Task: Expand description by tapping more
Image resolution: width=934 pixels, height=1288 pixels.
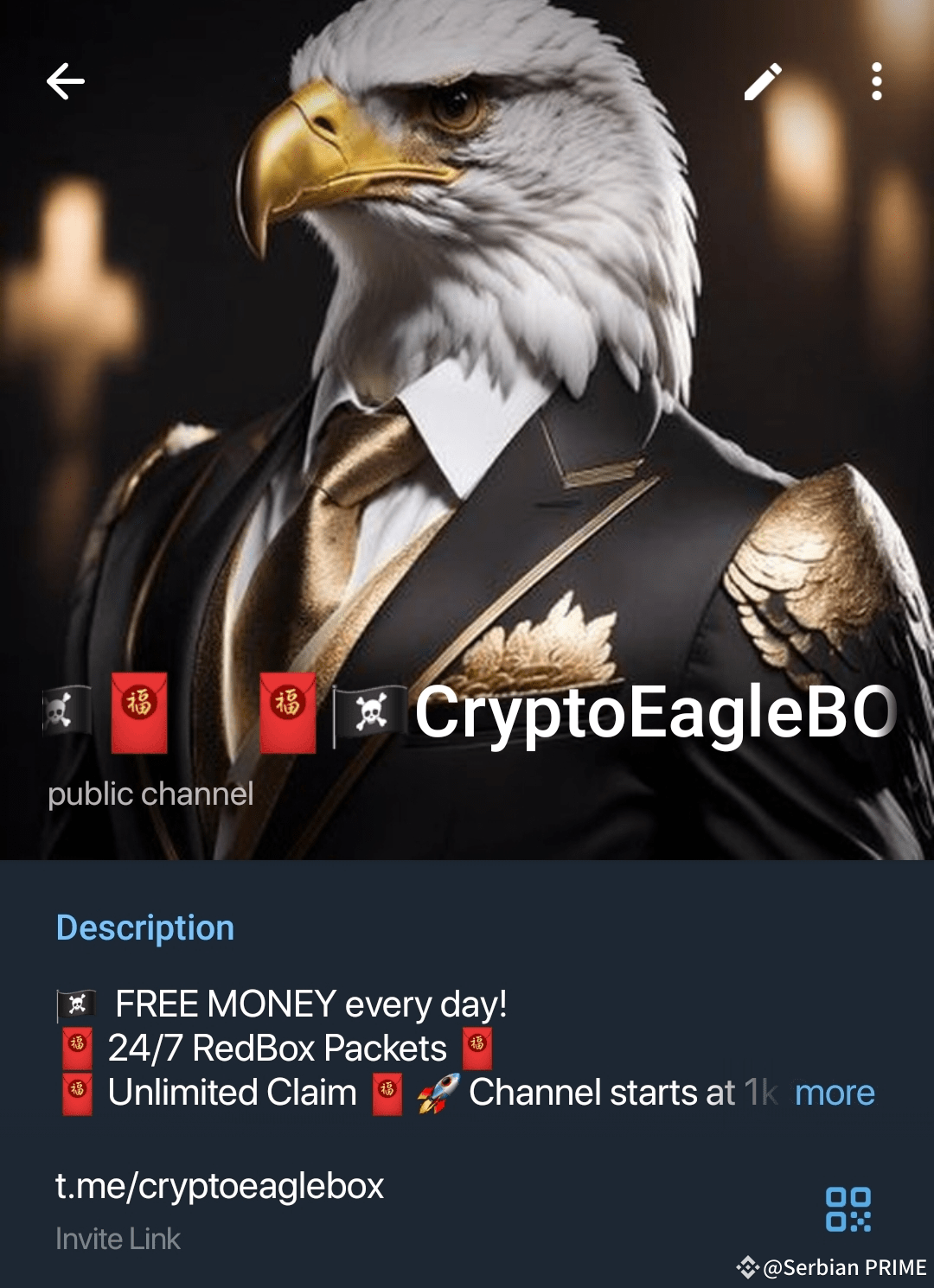Action: click(x=835, y=1094)
